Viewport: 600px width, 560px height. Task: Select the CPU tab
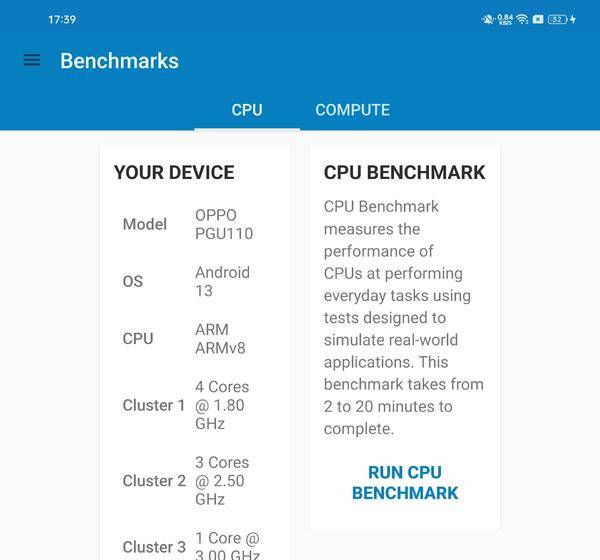pos(247,110)
